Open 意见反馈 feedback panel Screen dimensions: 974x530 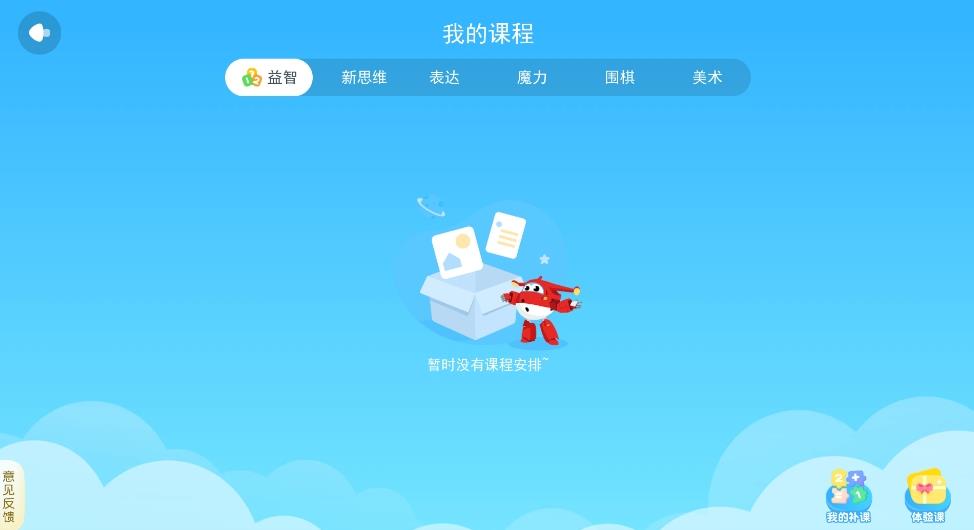(x=9, y=496)
